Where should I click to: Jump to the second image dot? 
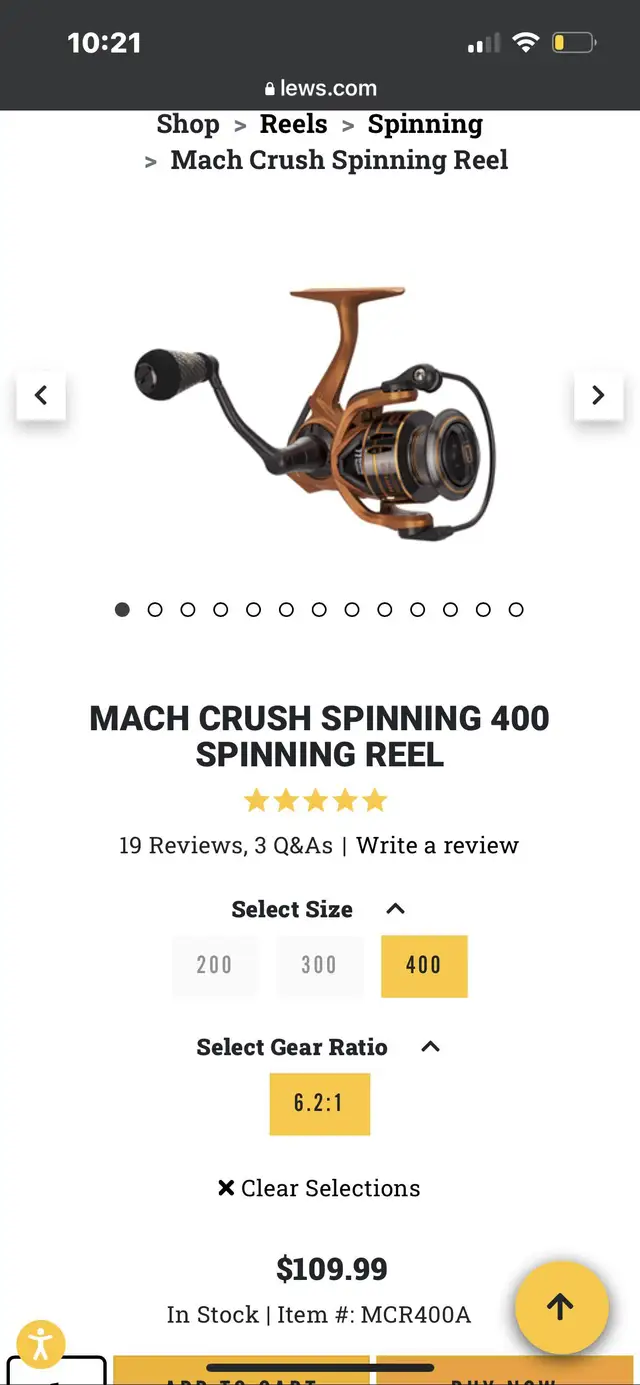click(155, 609)
